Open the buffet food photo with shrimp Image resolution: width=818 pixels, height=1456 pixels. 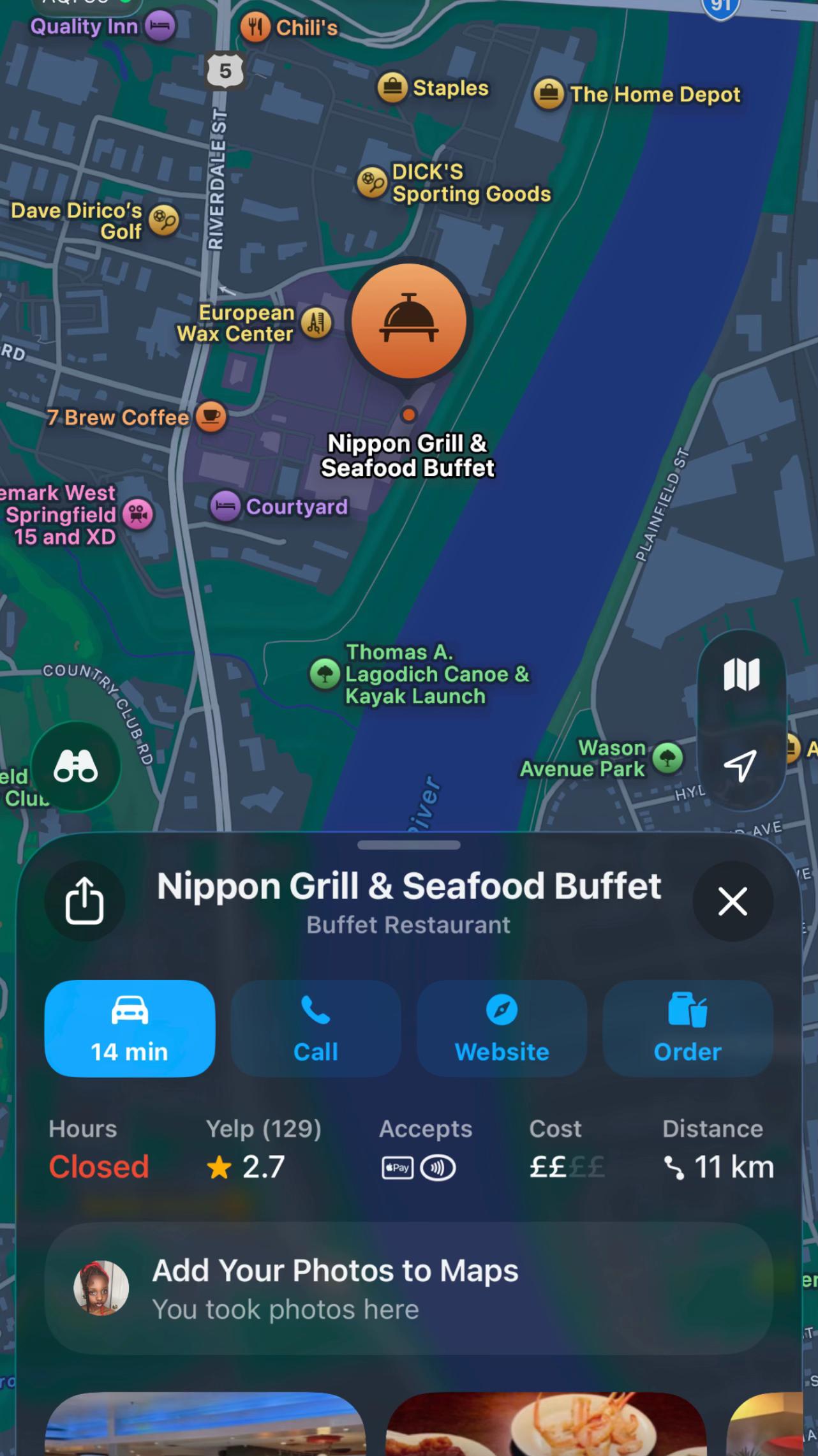(x=546, y=1423)
